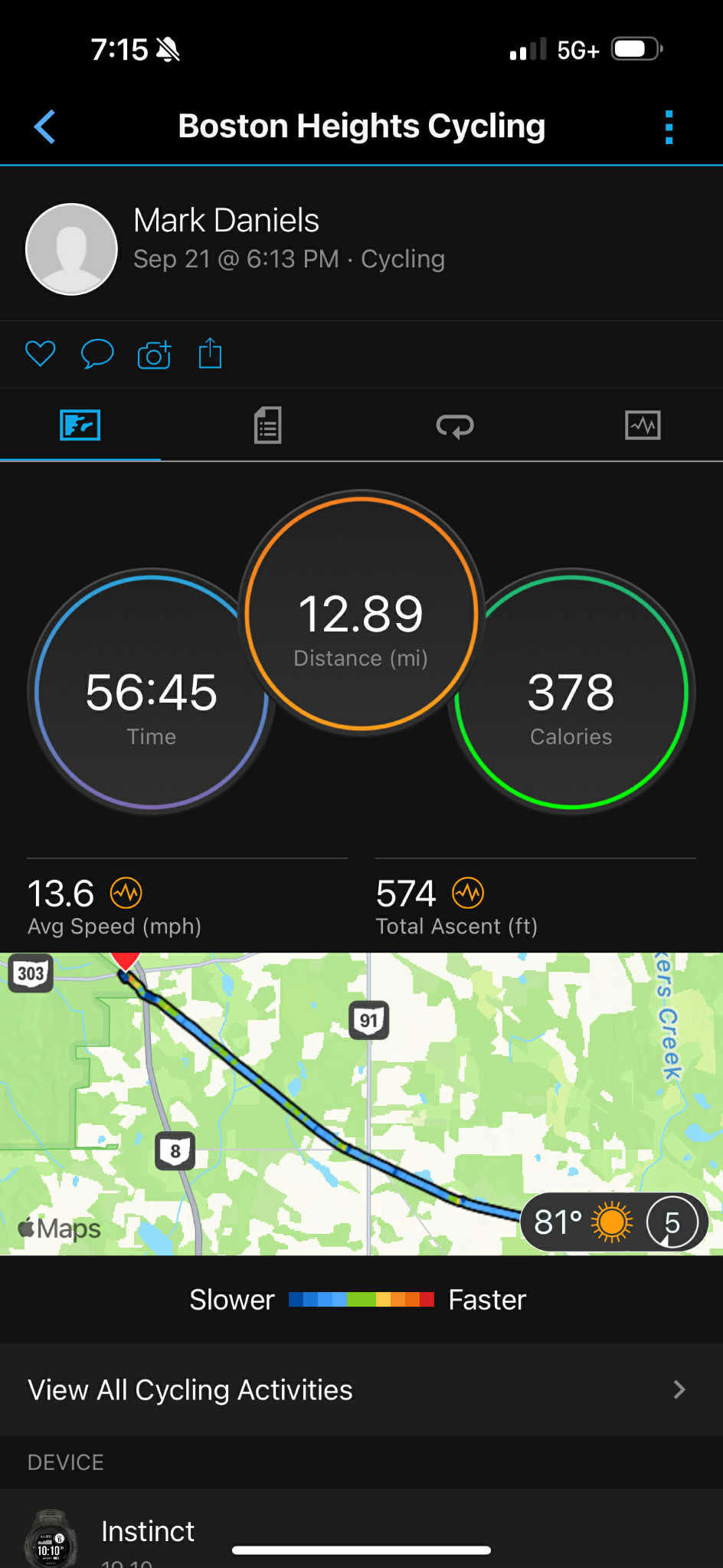Open the three-dot overflow menu

[x=669, y=126]
